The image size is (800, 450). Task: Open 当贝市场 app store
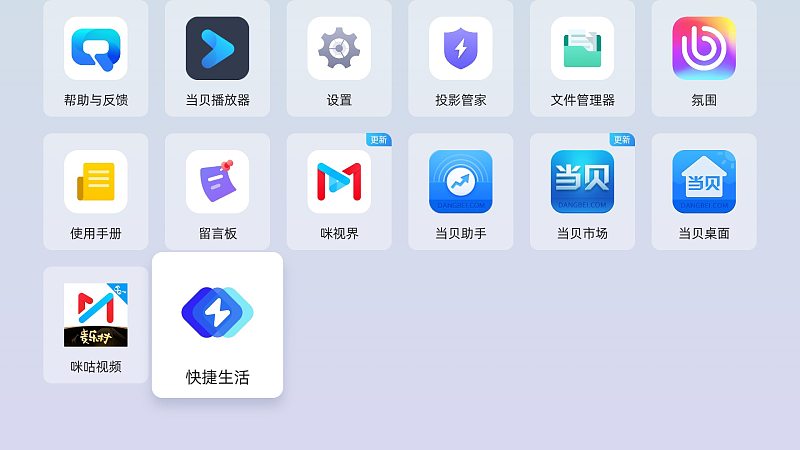point(582,183)
